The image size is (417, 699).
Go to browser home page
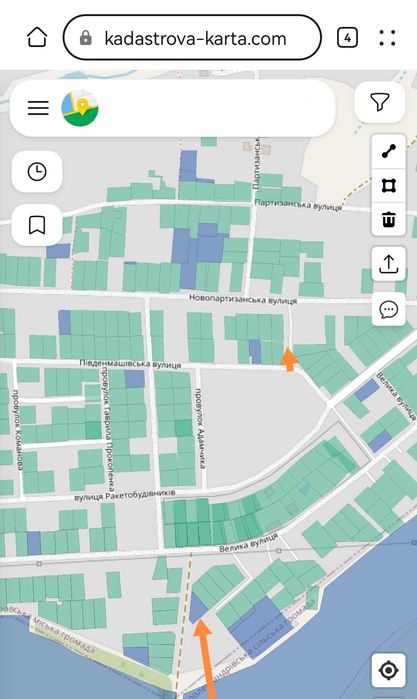point(37,38)
